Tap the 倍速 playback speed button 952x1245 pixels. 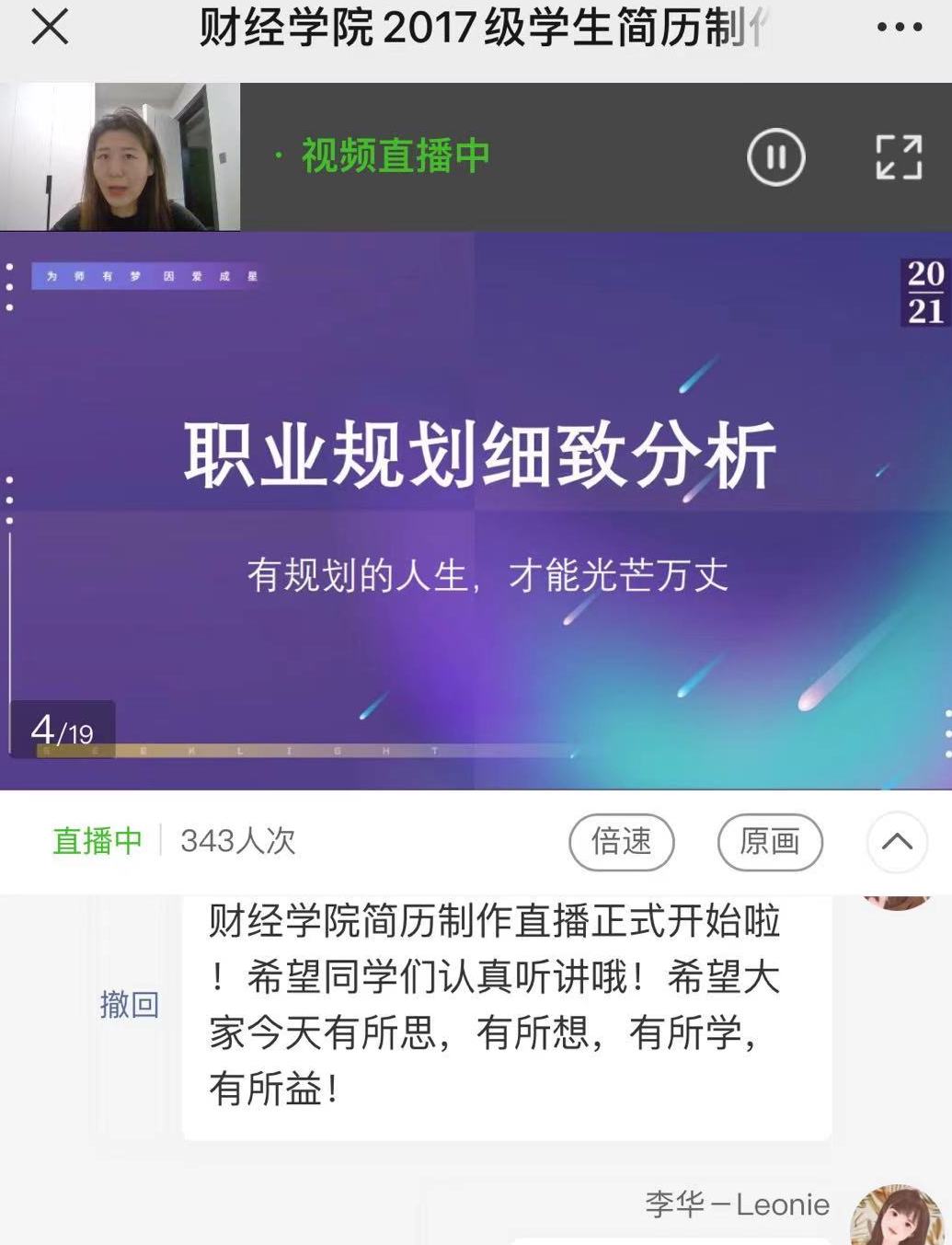click(622, 841)
